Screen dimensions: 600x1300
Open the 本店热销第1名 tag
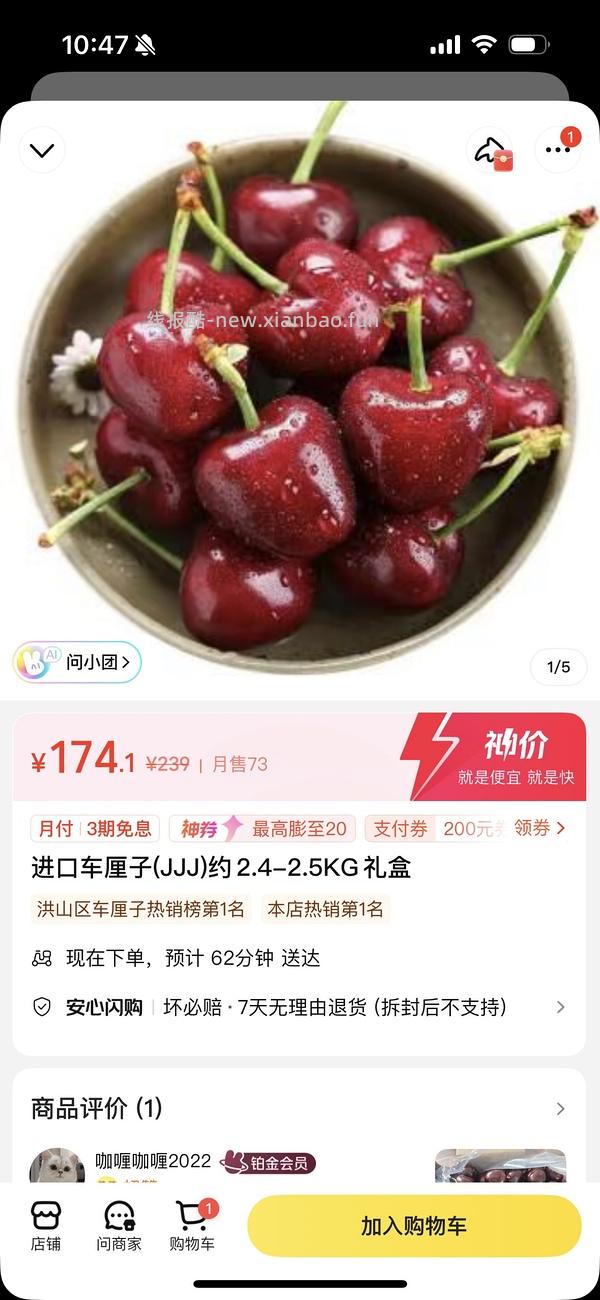pos(324,909)
